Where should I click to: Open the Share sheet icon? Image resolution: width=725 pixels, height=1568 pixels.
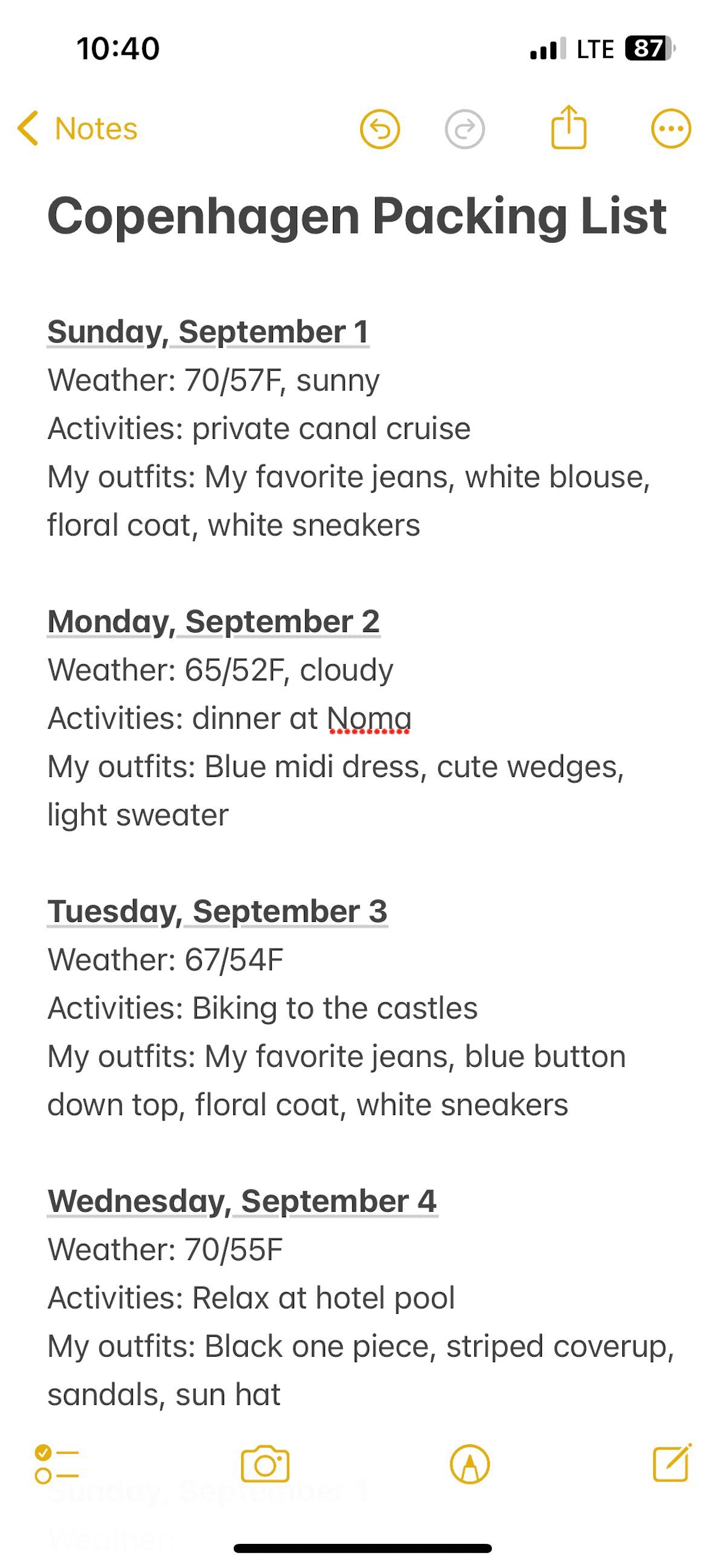tap(568, 129)
